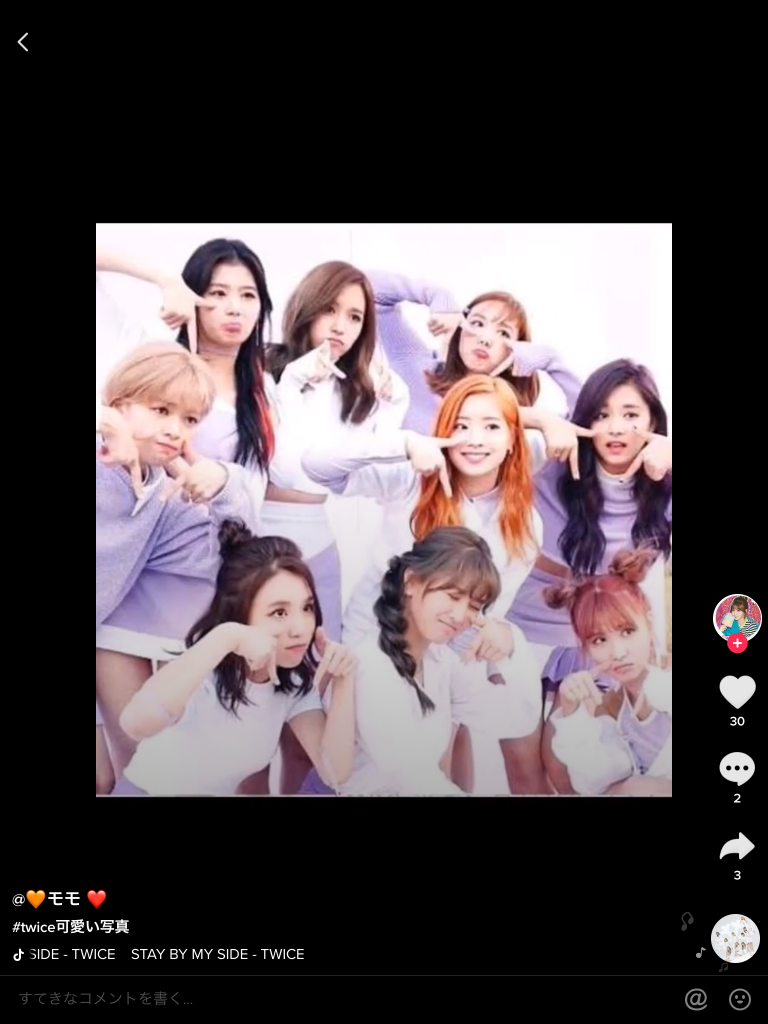Insert a mention with the @ icon
Screen dimensions: 768x1024
[x=696, y=999]
